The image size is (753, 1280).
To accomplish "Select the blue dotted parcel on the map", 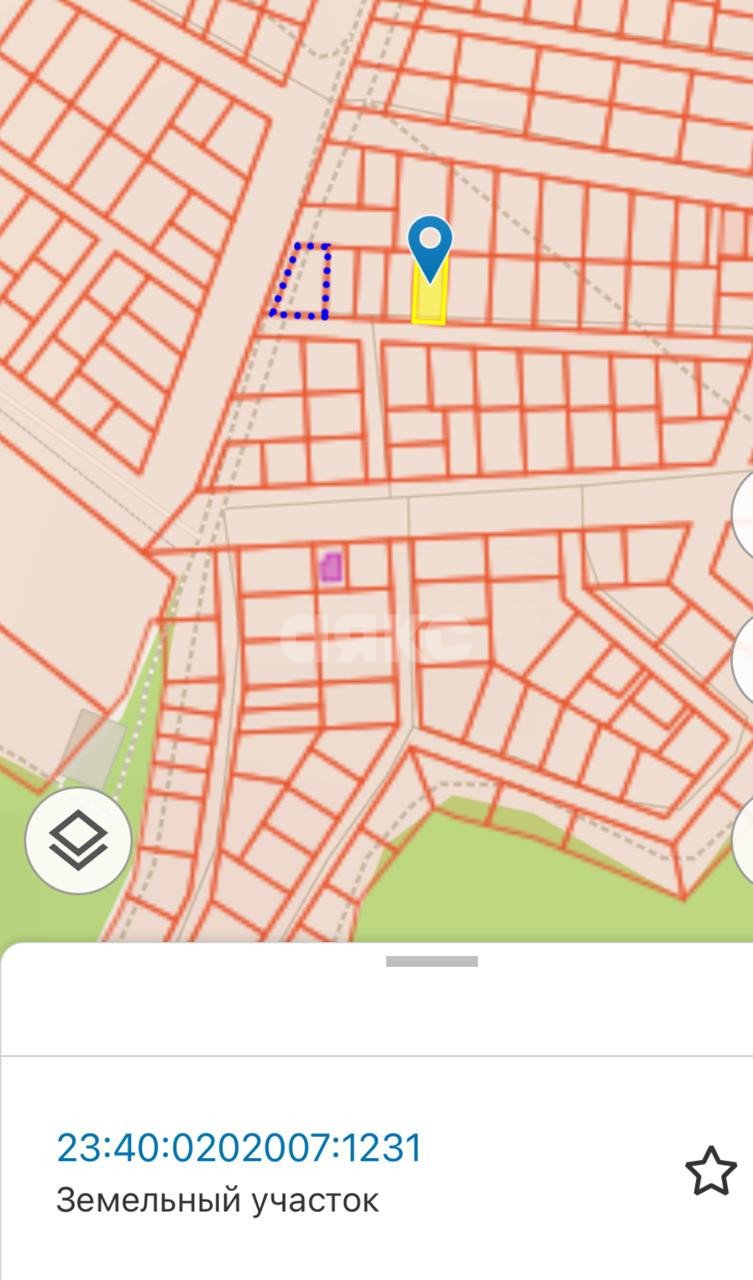I will (303, 282).
